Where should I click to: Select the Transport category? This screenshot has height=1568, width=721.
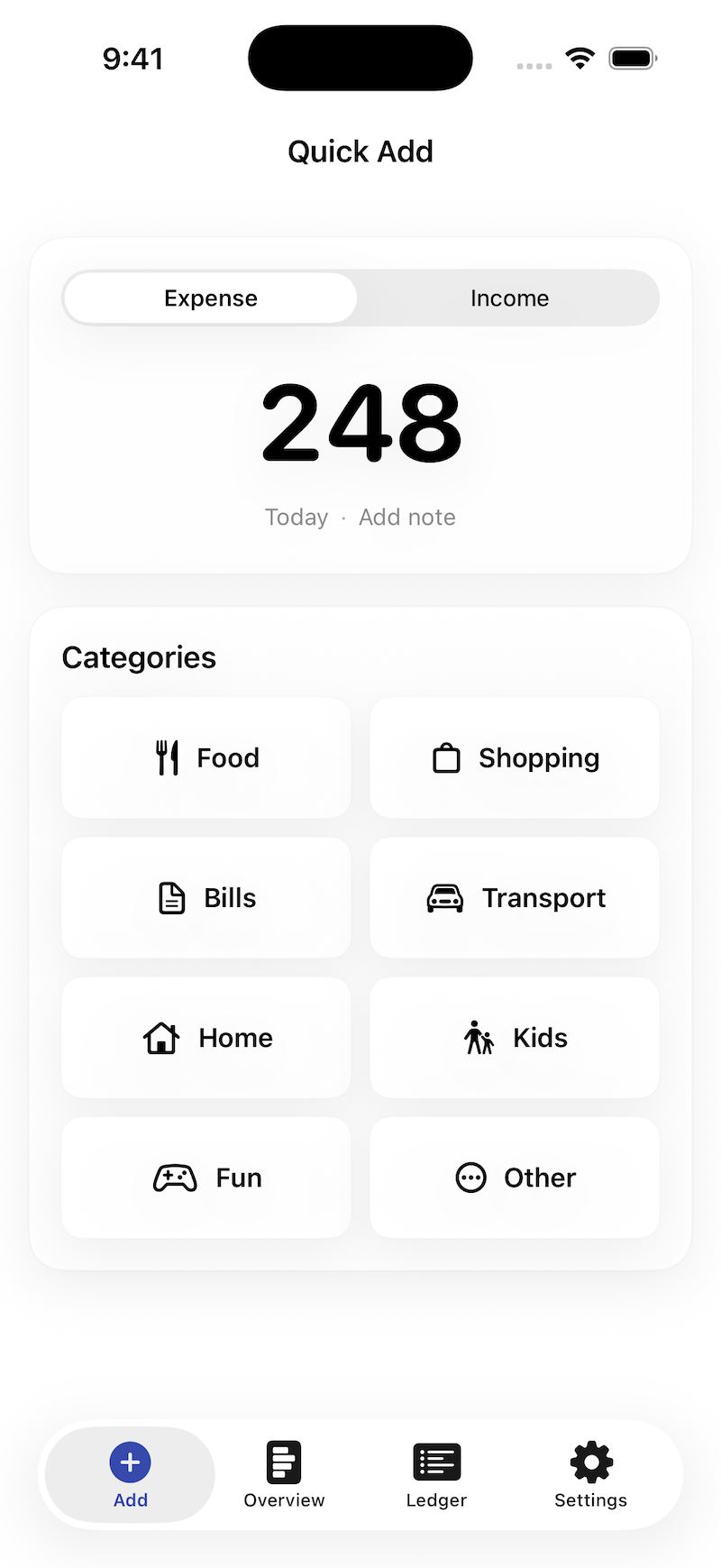click(515, 898)
